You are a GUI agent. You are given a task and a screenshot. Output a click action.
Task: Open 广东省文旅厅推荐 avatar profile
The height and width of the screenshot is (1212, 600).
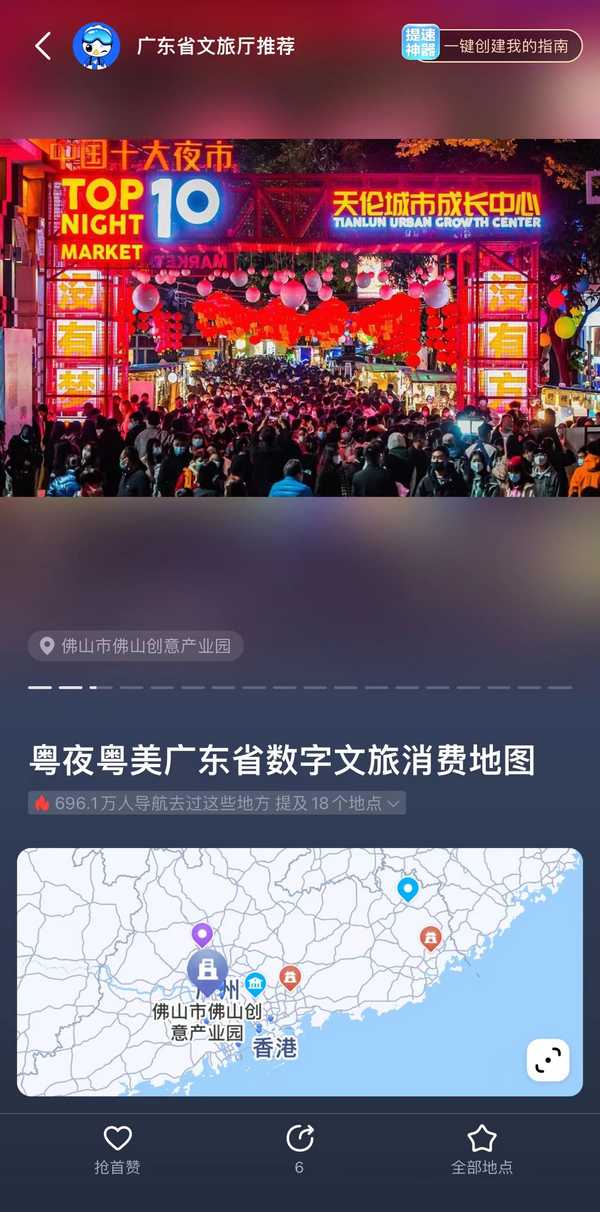click(x=96, y=46)
